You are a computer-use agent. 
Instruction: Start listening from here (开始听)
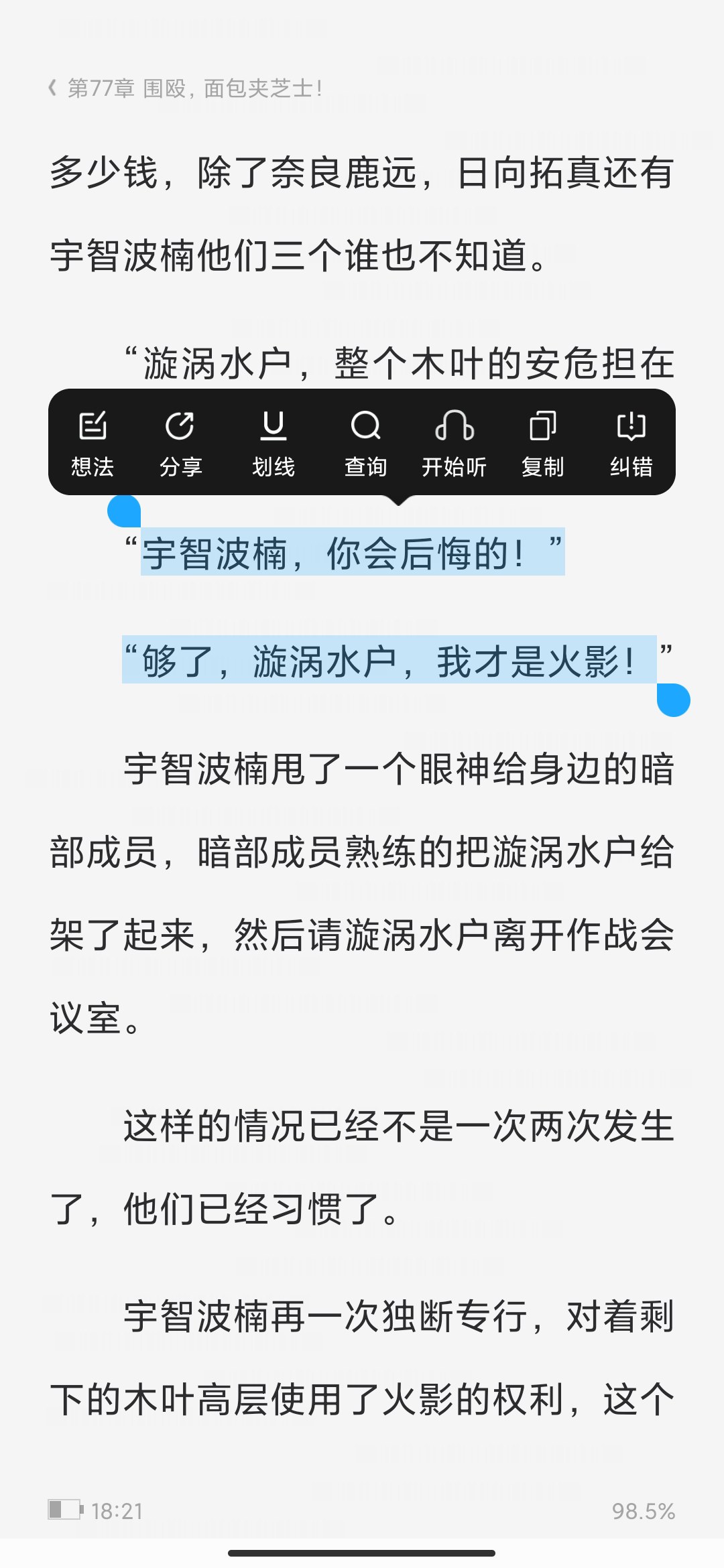(454, 443)
